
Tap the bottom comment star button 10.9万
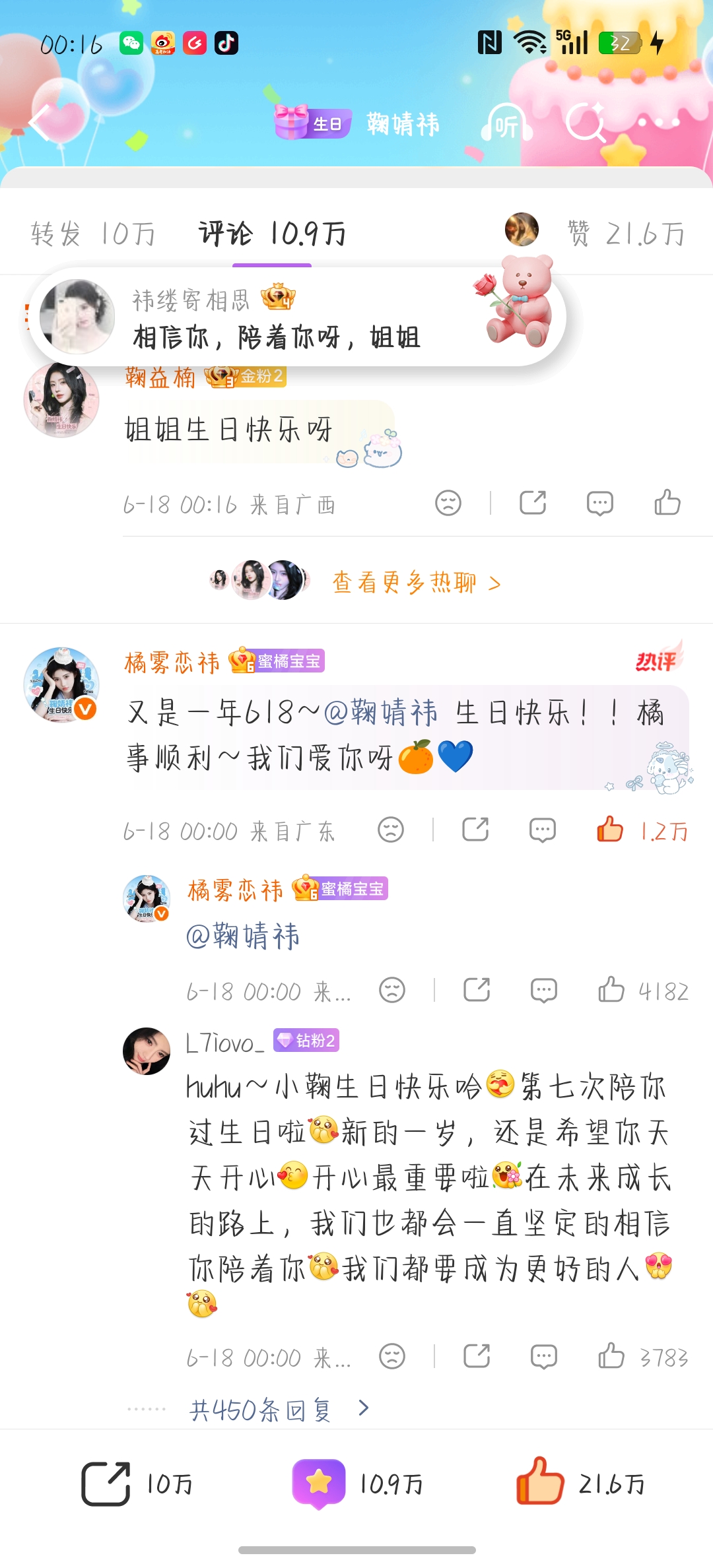357,1484
